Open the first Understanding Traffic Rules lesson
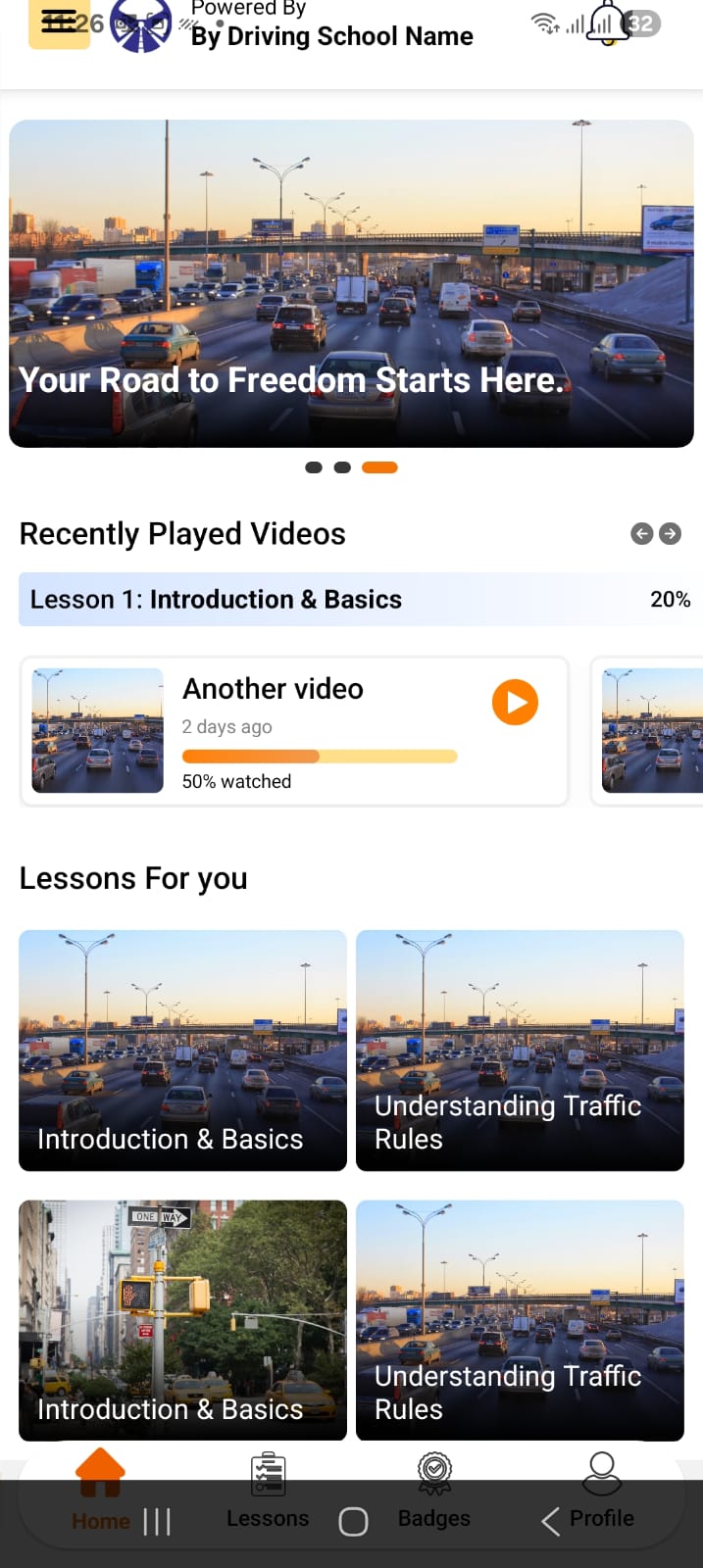 520,1051
